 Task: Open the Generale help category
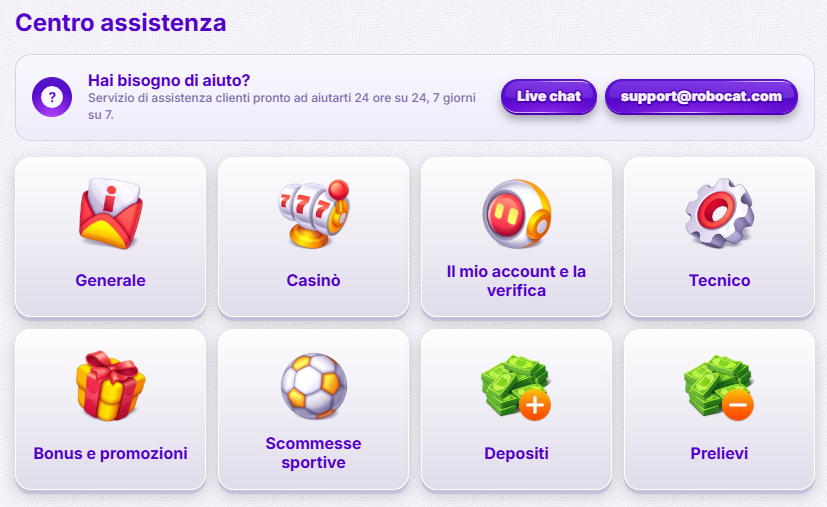tap(110, 236)
